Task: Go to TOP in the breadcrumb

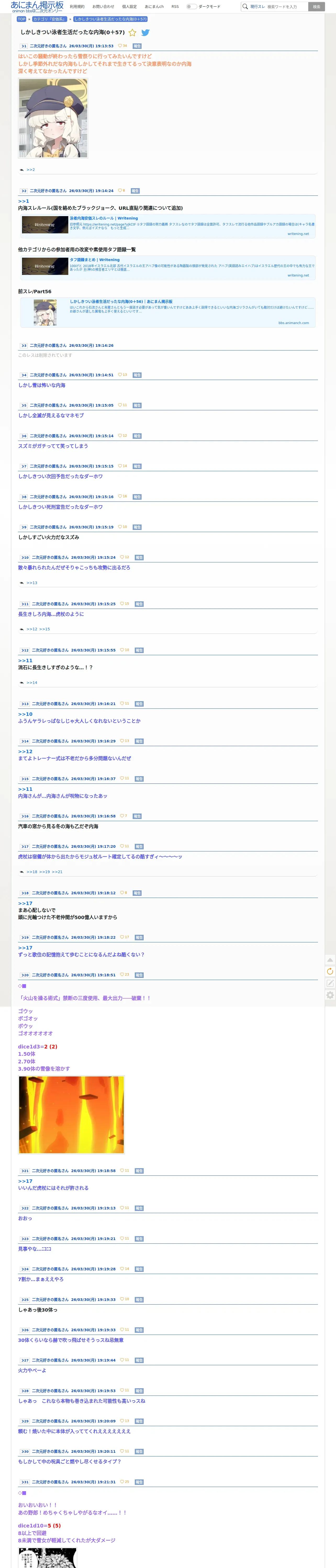Action: point(21,19)
